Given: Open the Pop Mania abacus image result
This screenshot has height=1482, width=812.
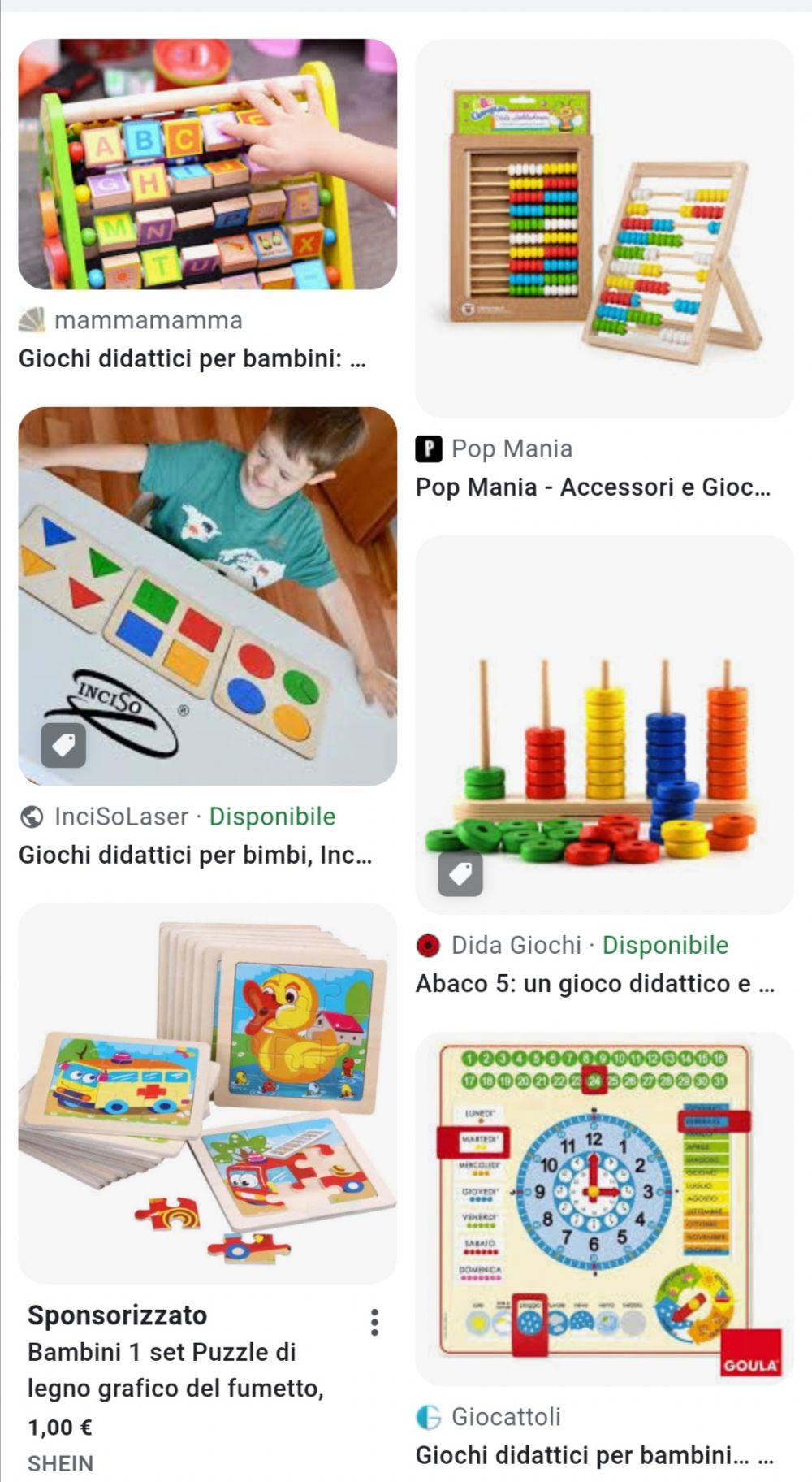Looking at the screenshot, I should [605, 228].
